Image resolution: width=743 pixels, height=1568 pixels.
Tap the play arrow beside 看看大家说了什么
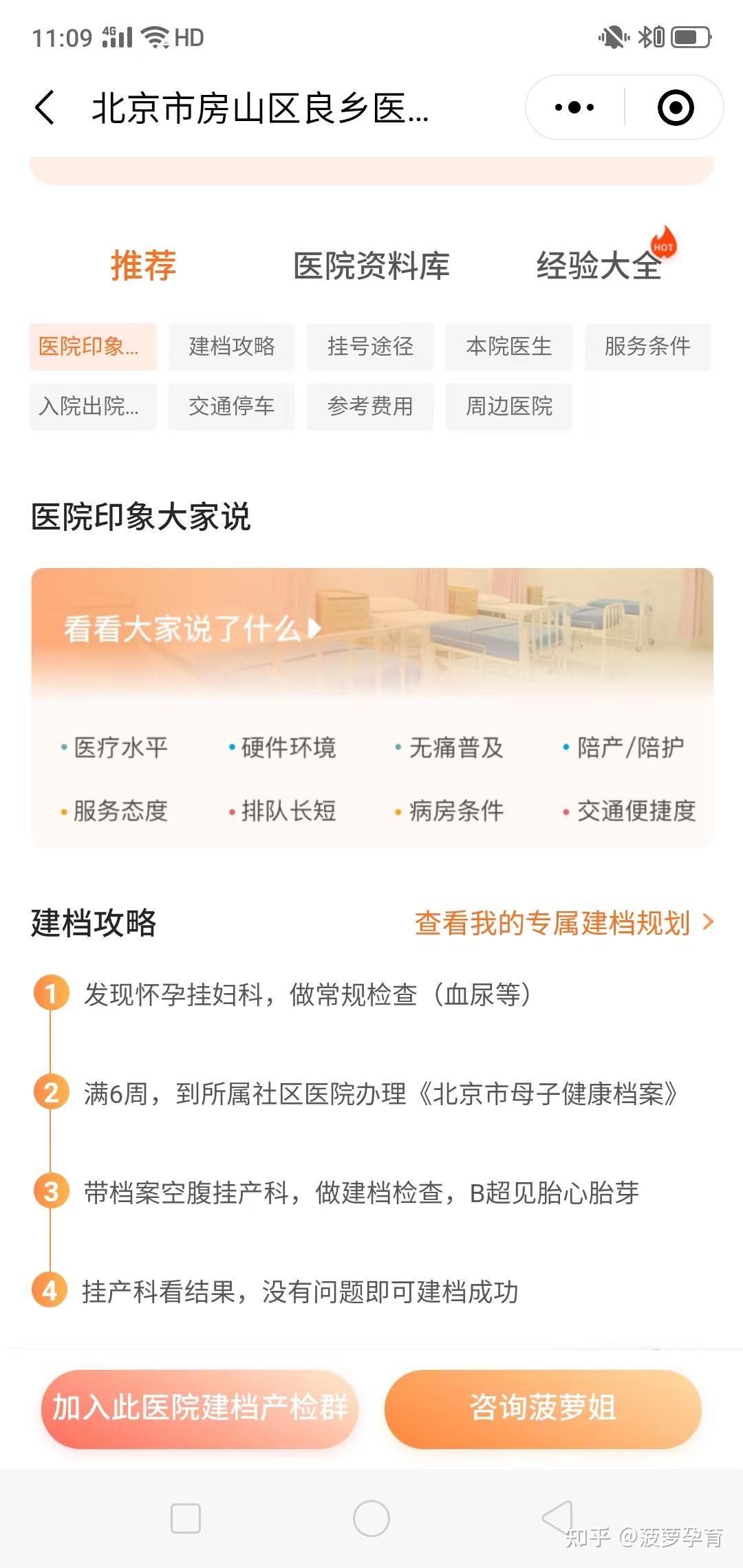tap(313, 629)
